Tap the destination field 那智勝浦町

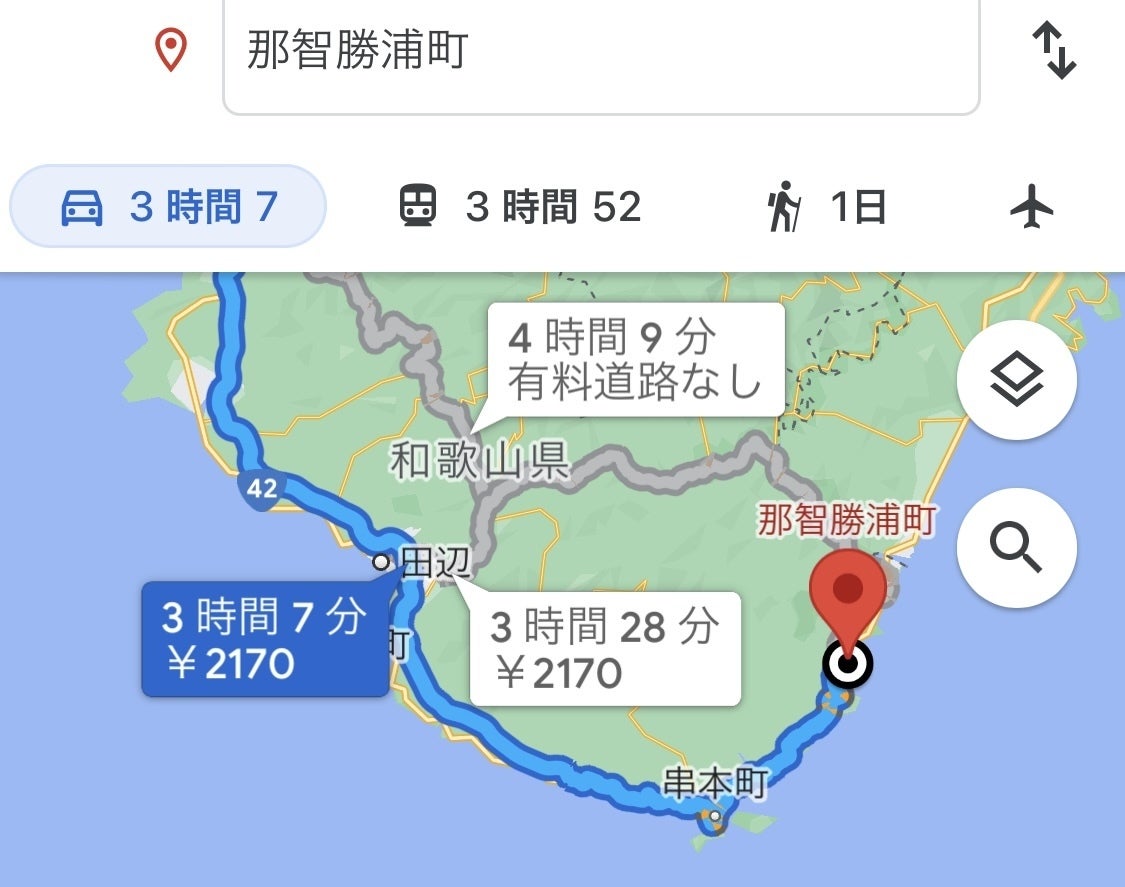[600, 52]
